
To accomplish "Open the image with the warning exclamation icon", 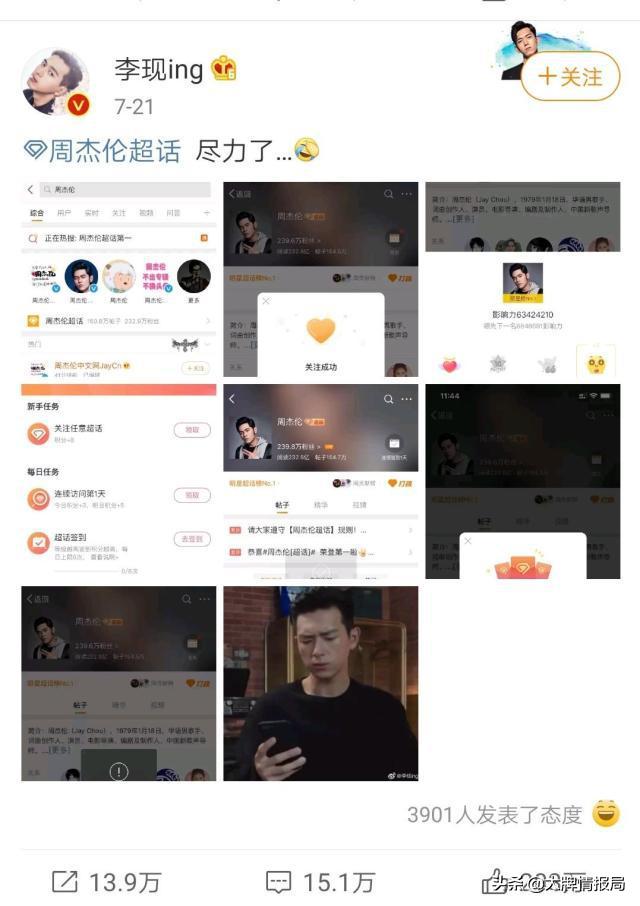I will tap(119, 683).
